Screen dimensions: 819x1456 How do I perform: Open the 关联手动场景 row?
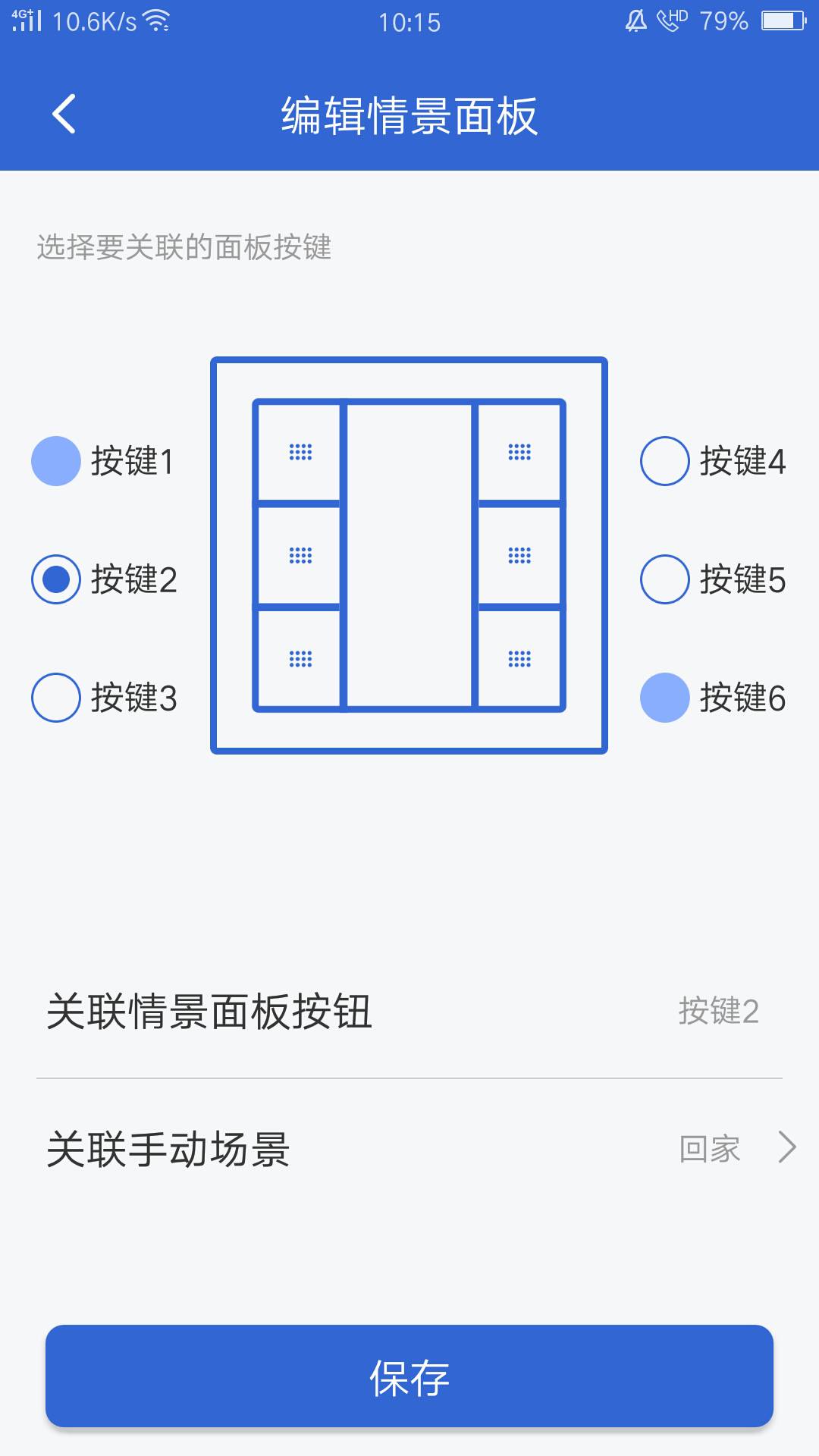tap(409, 1148)
